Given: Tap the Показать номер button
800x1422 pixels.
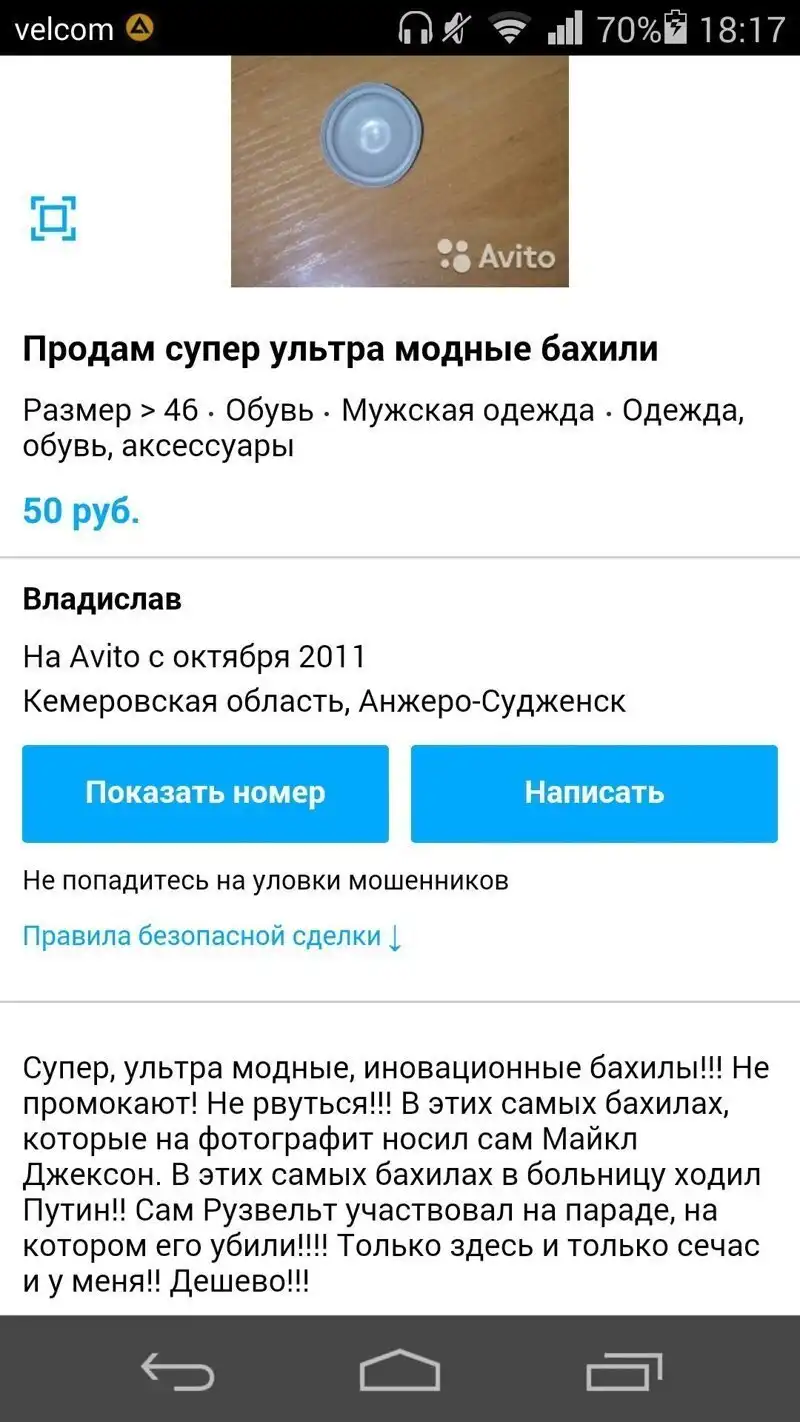Looking at the screenshot, I should (205, 793).
